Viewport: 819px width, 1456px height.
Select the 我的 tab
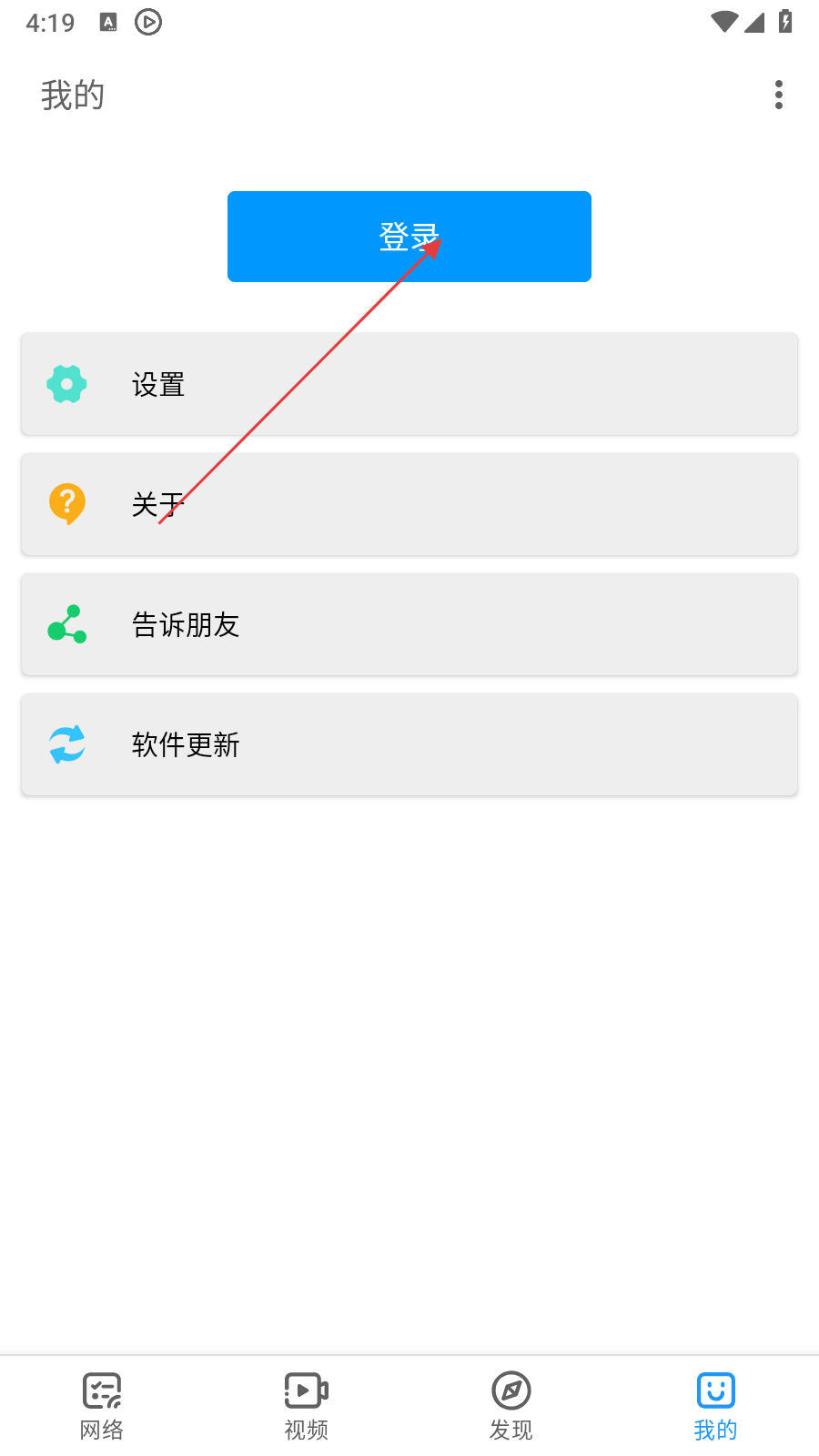click(716, 1406)
